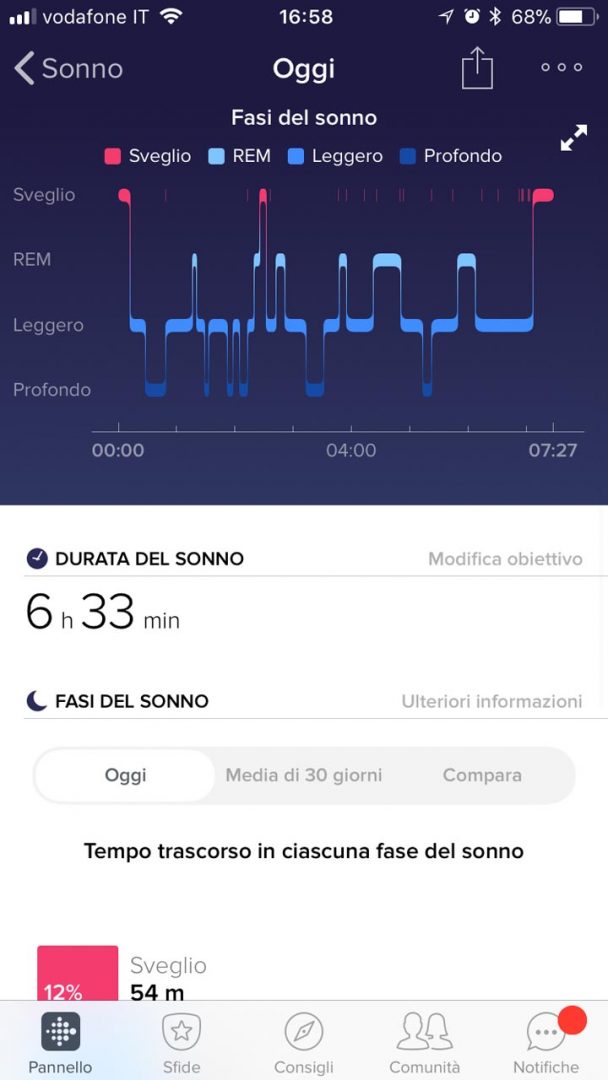Viewport: 608px width, 1080px height.
Task: Open Ulteriori informazioni on sleep stages
Action: 491,701
